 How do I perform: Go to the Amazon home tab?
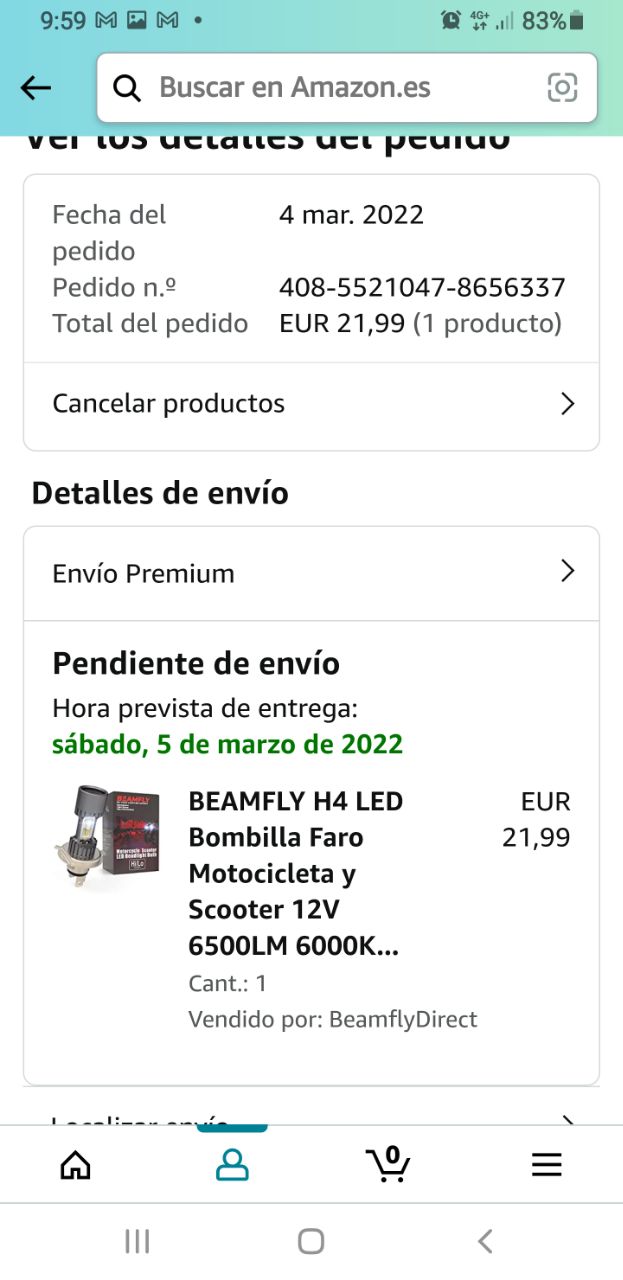click(x=76, y=1164)
